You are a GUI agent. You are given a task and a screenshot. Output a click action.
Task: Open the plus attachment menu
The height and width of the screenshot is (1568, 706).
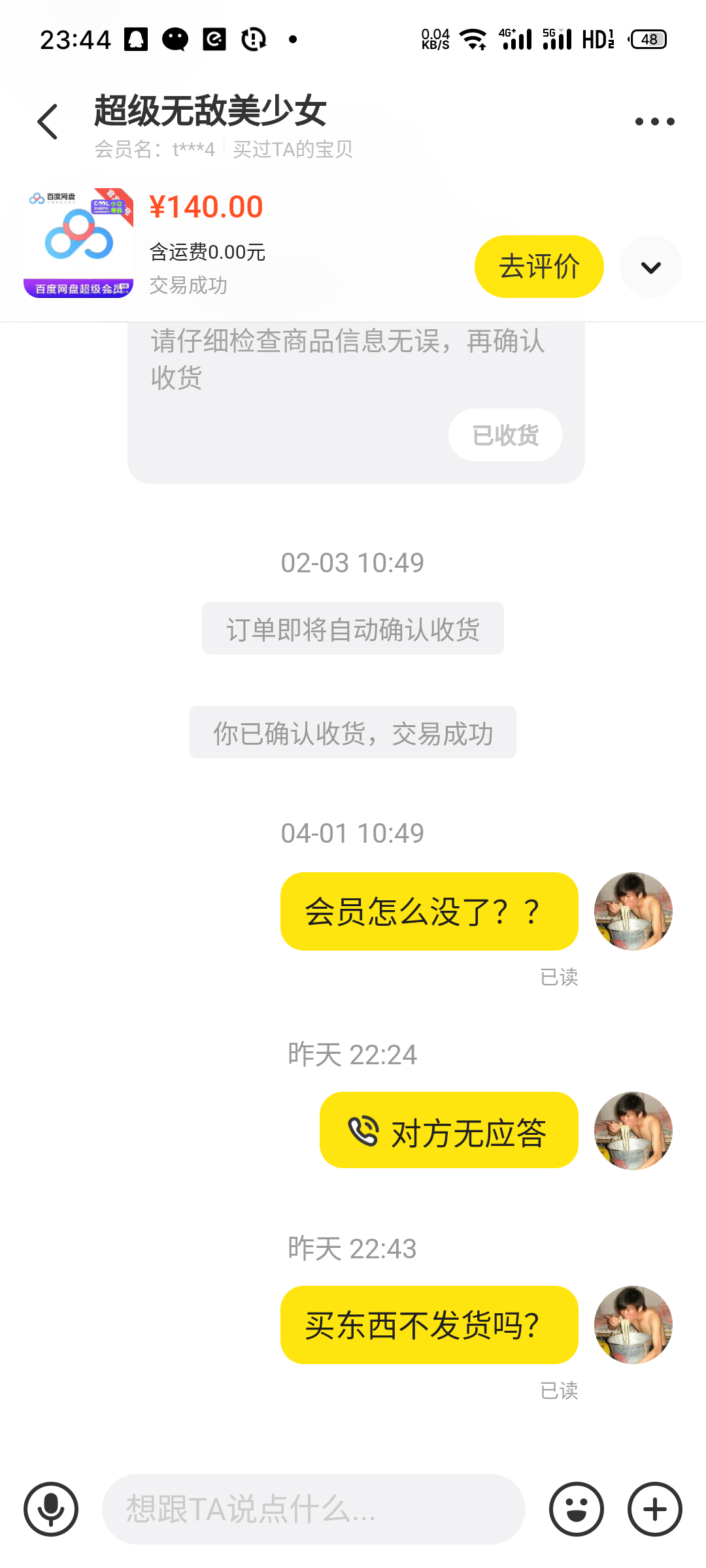(x=654, y=1509)
